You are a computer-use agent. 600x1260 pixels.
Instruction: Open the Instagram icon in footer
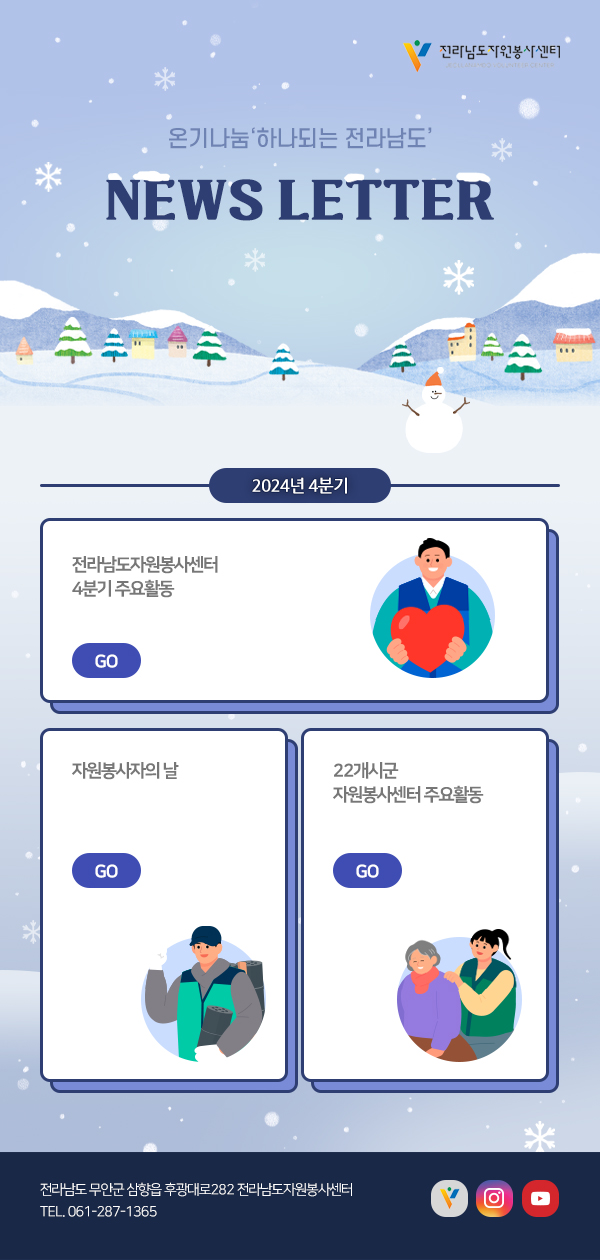coord(494,1198)
